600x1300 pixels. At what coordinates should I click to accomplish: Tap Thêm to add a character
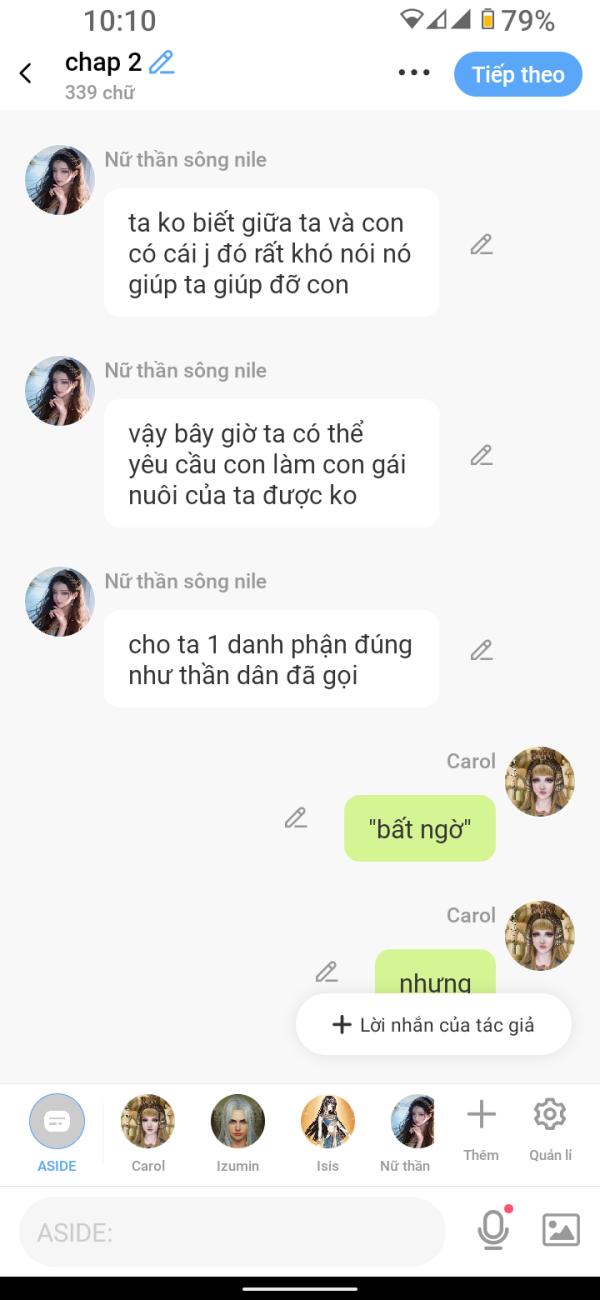point(481,1130)
